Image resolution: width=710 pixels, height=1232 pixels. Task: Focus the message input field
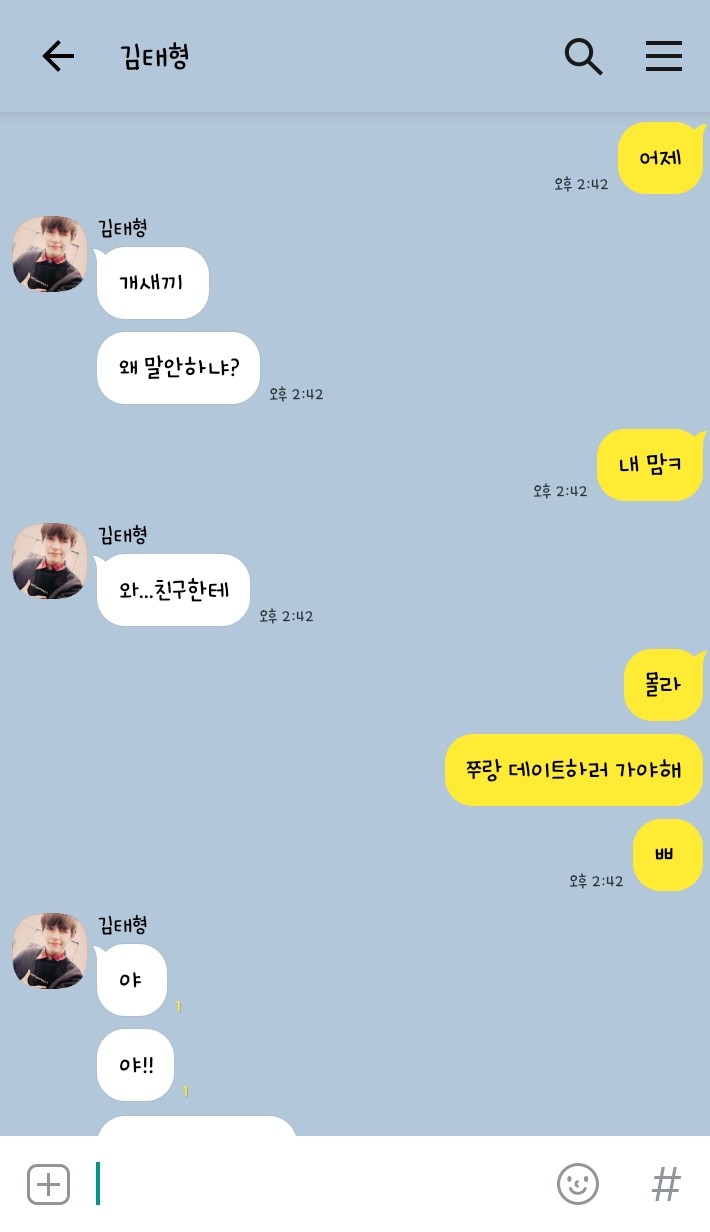(320, 1185)
